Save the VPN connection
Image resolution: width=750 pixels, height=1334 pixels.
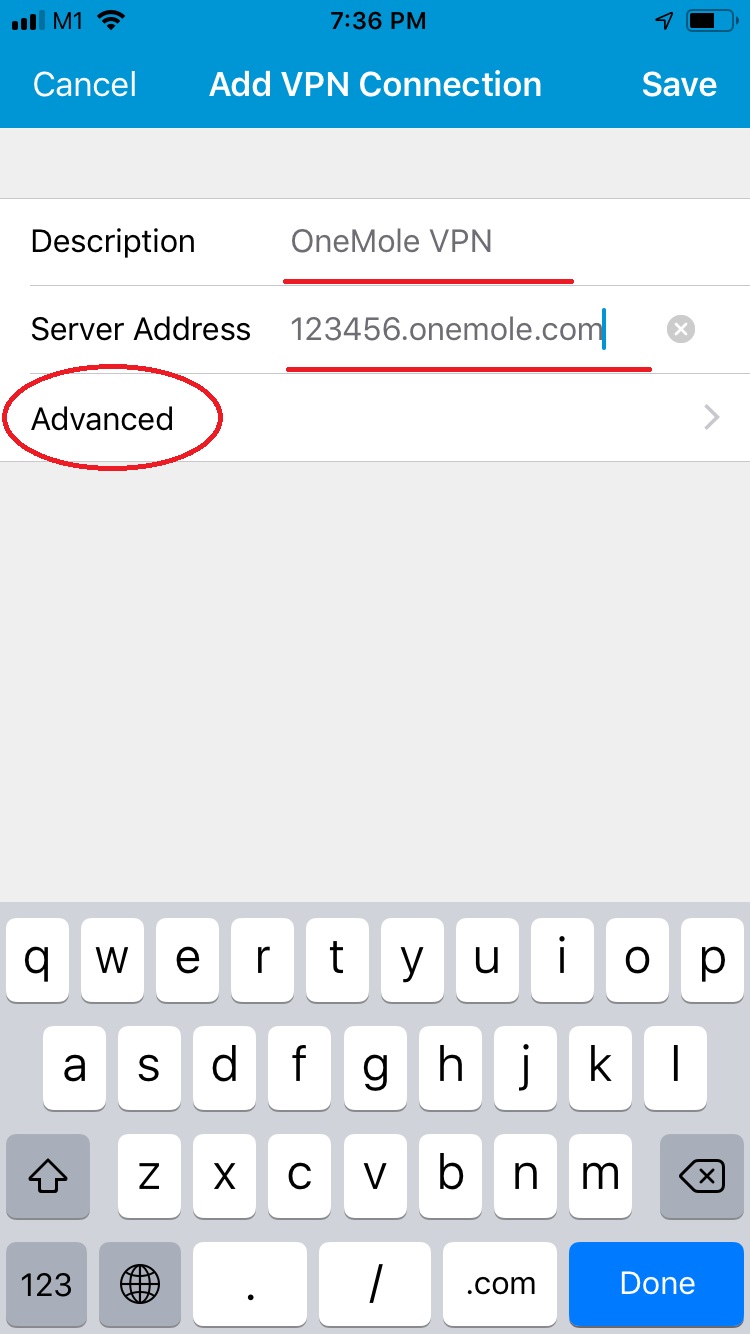coord(679,85)
